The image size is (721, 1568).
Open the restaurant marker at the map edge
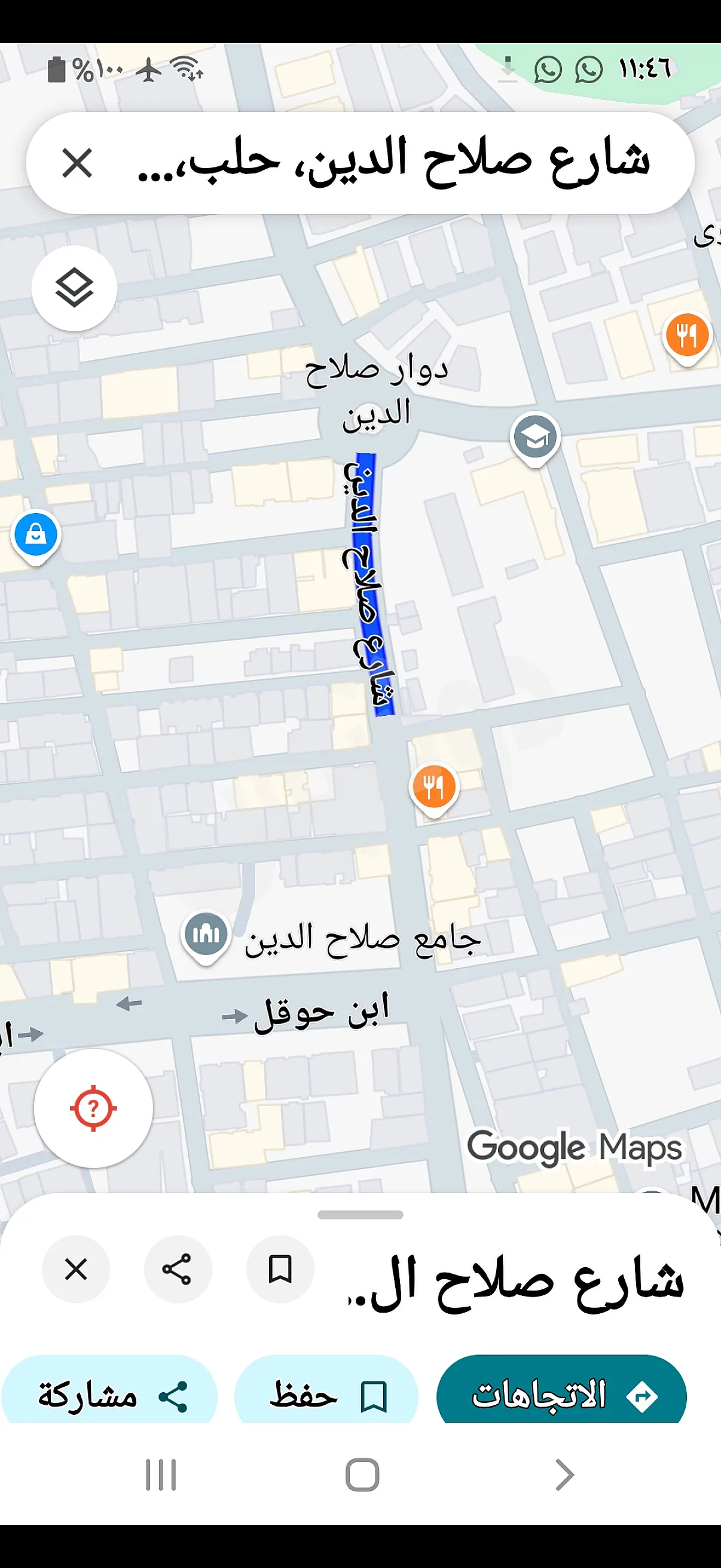pyautogui.click(x=687, y=335)
